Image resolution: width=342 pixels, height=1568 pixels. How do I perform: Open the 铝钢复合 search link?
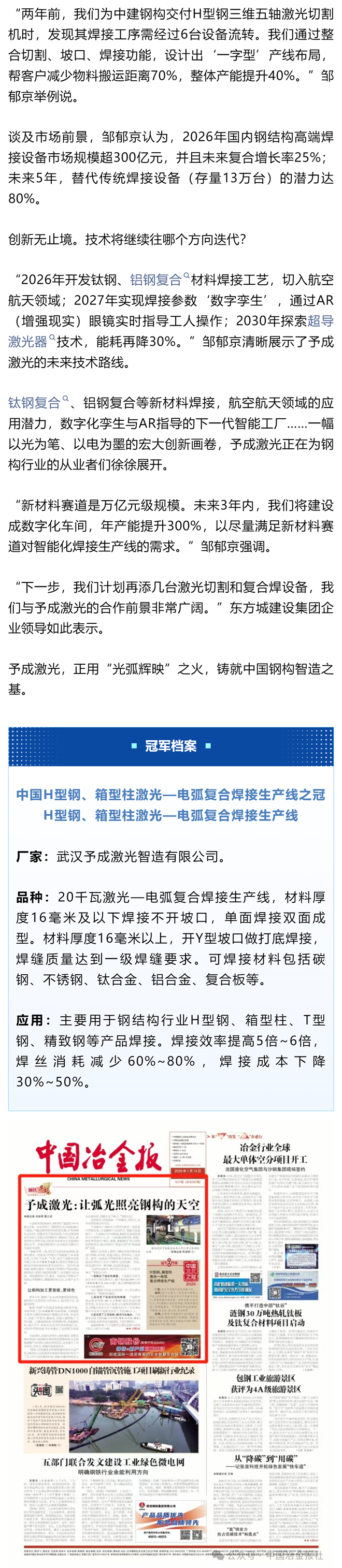[x=156, y=280]
